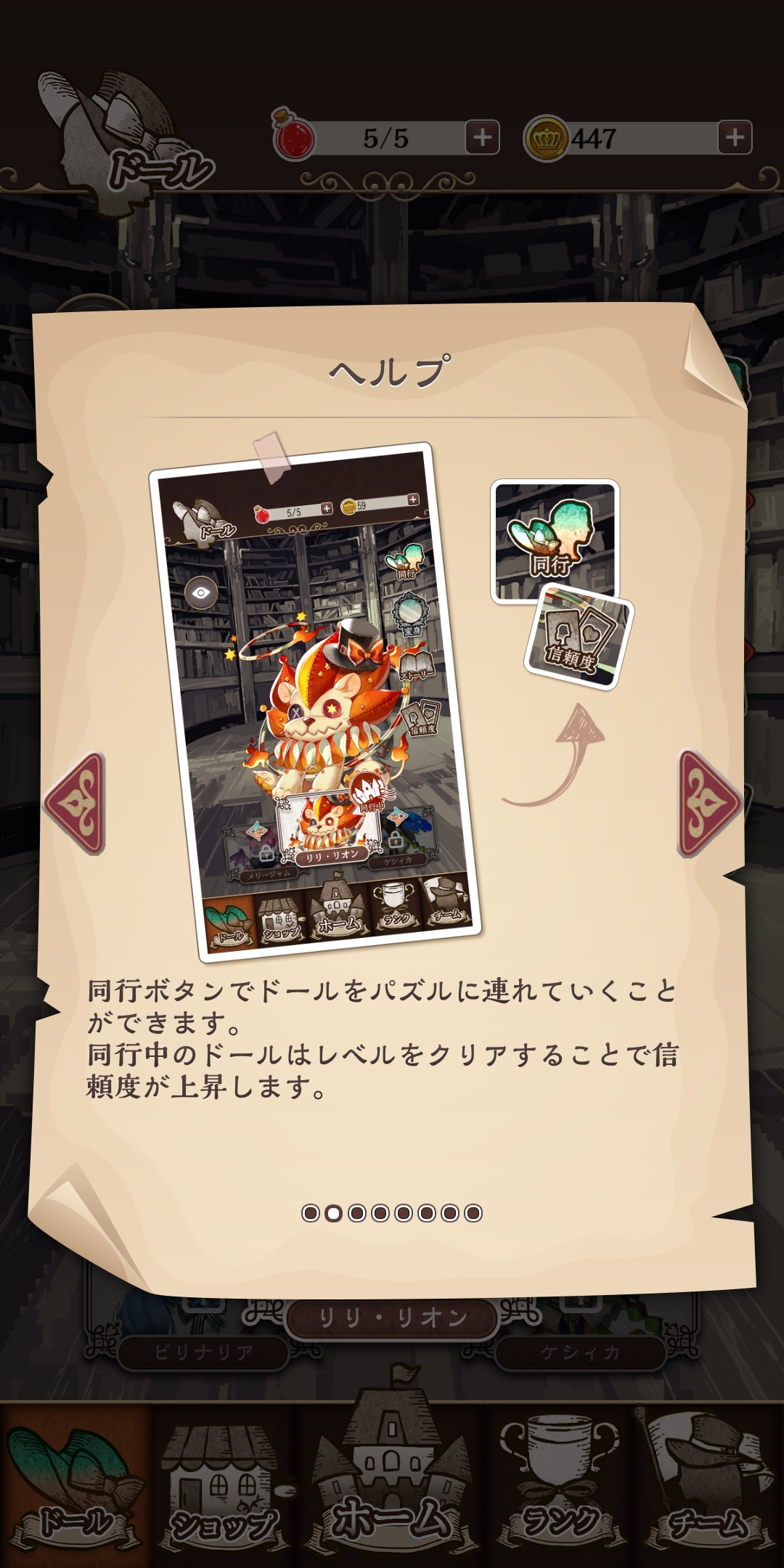Go to the ホーム tab
This screenshot has width=784, height=1568.
392,1474
